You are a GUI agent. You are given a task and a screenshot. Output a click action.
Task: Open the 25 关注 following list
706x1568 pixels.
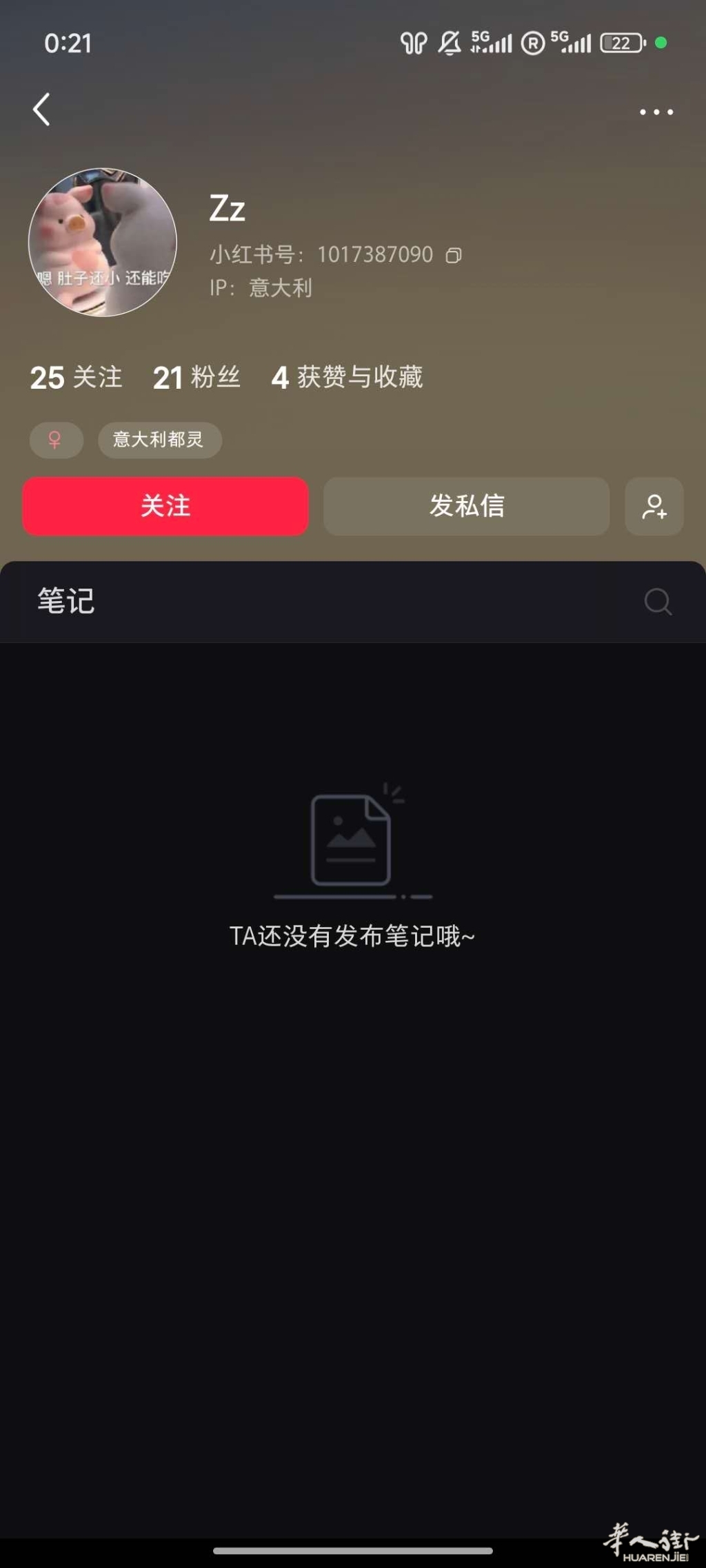[x=77, y=377]
